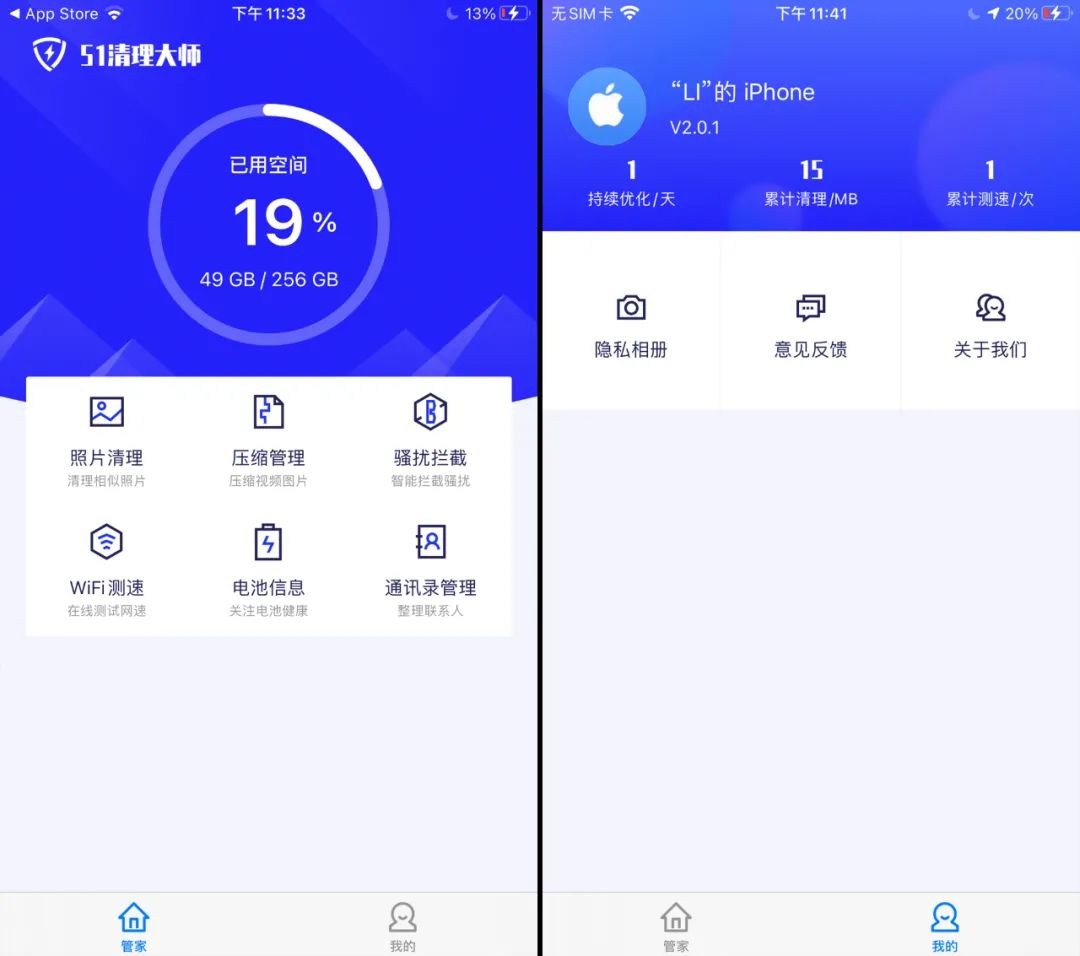This screenshot has width=1080, height=956.
Task: Switch to 管家 tab from the profile screen
Action: point(676,926)
